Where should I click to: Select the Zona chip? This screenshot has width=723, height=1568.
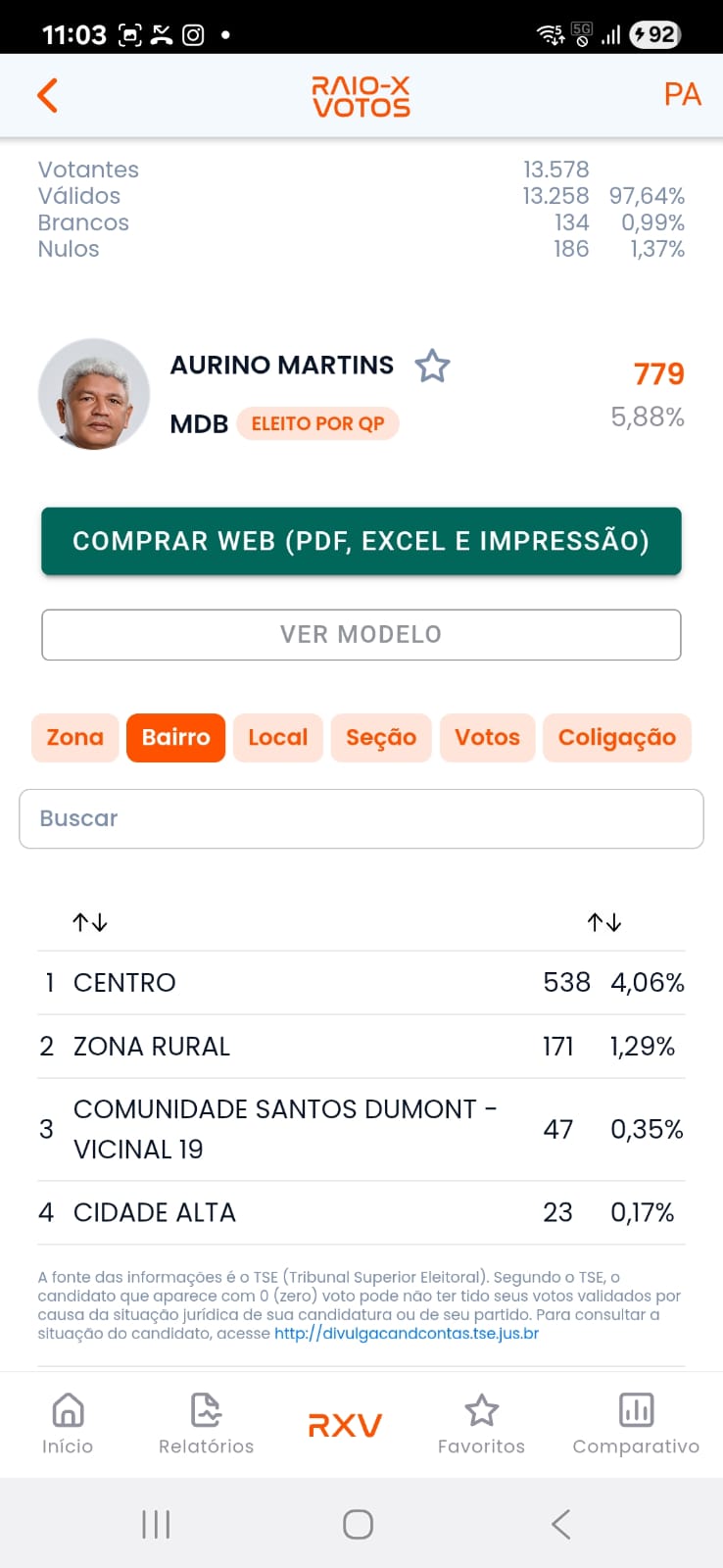tap(74, 738)
